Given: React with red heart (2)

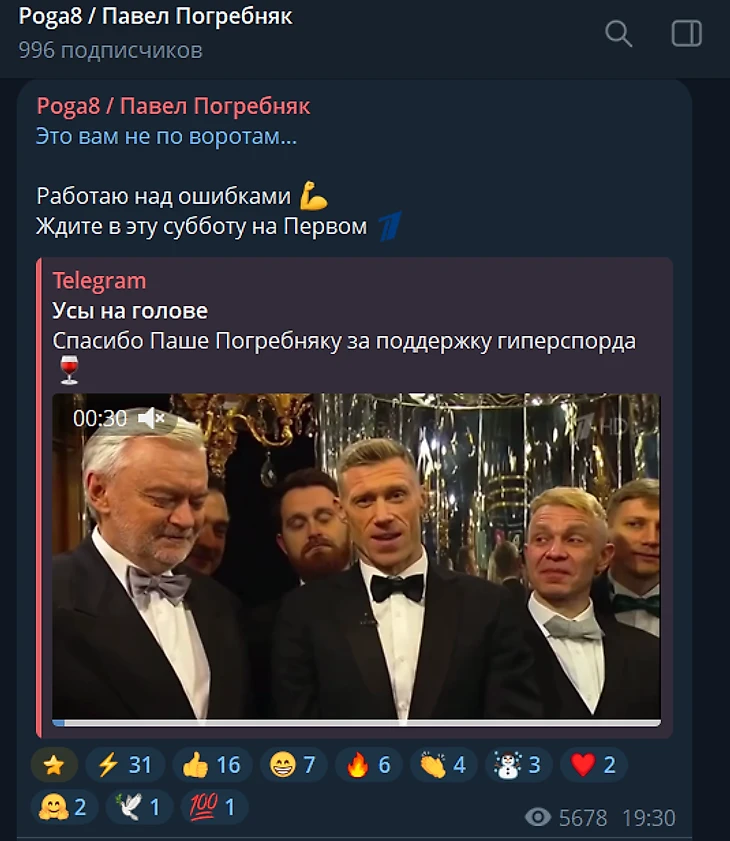Looking at the screenshot, I should pos(593,765).
